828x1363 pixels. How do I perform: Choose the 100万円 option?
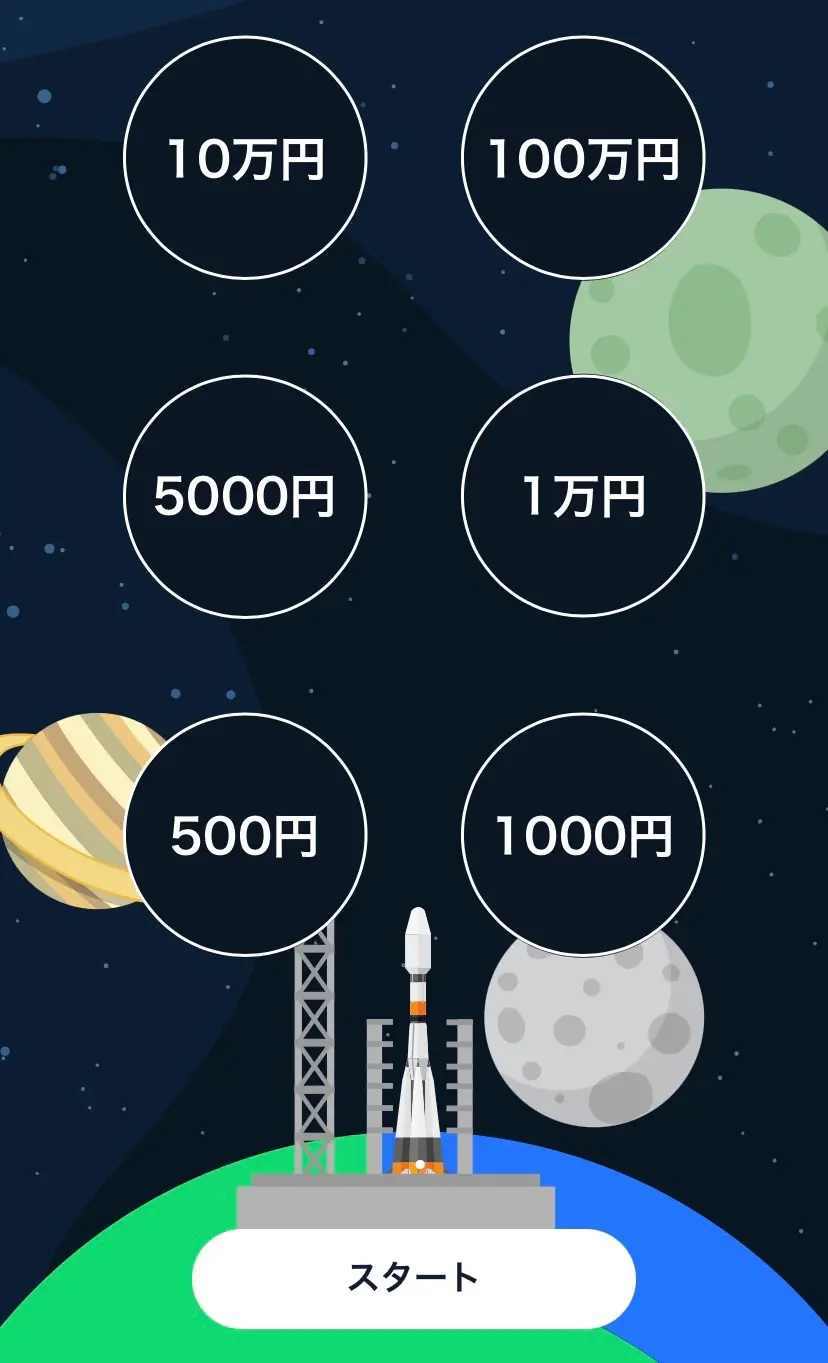click(583, 158)
